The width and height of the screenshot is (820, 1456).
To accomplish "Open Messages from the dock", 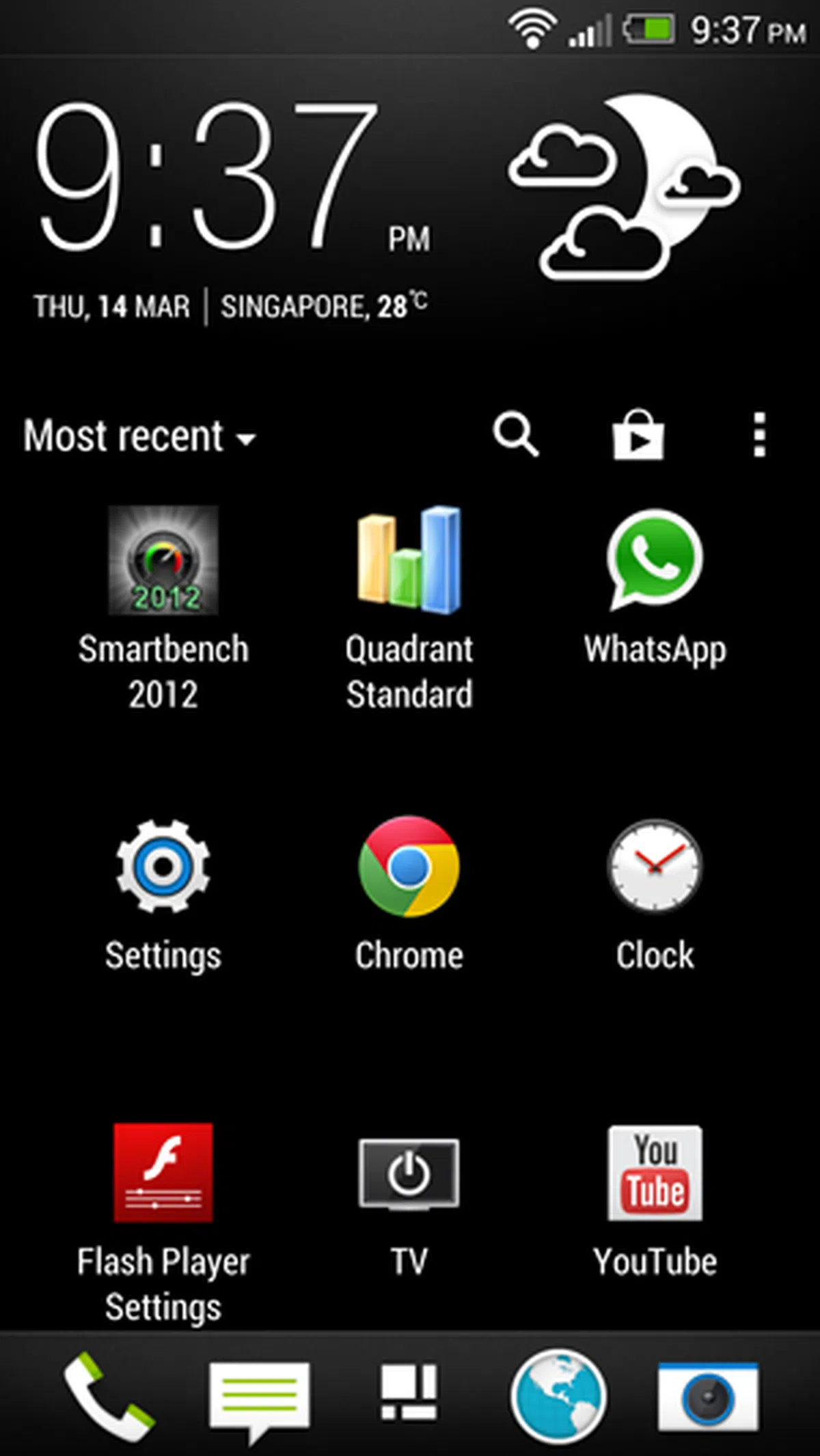I will [x=259, y=1397].
